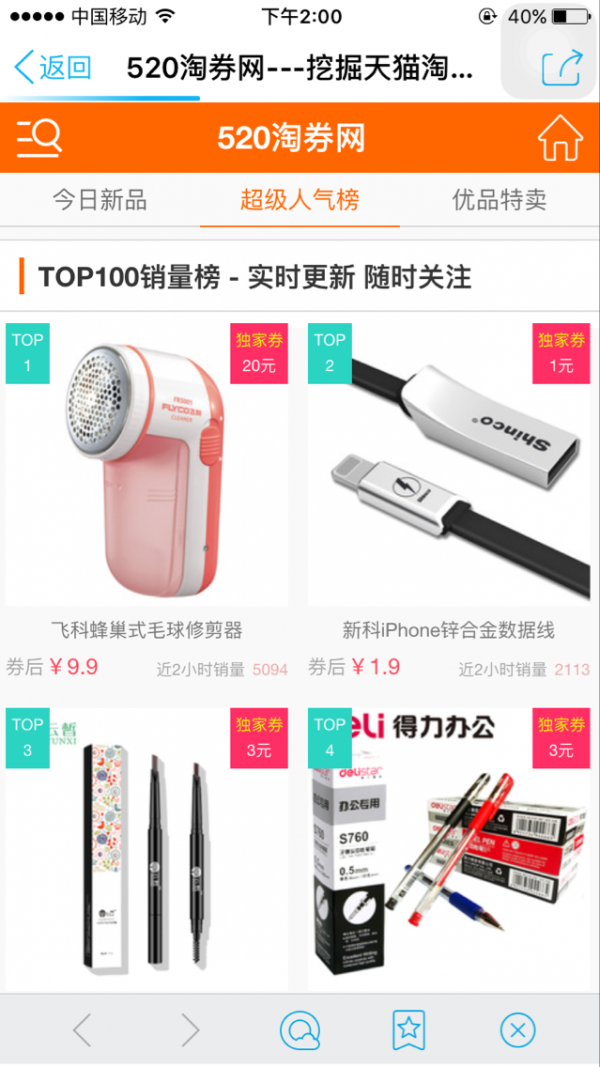
Task: View the TOP 4 得力办公 pens product
Action: (x=448, y=850)
